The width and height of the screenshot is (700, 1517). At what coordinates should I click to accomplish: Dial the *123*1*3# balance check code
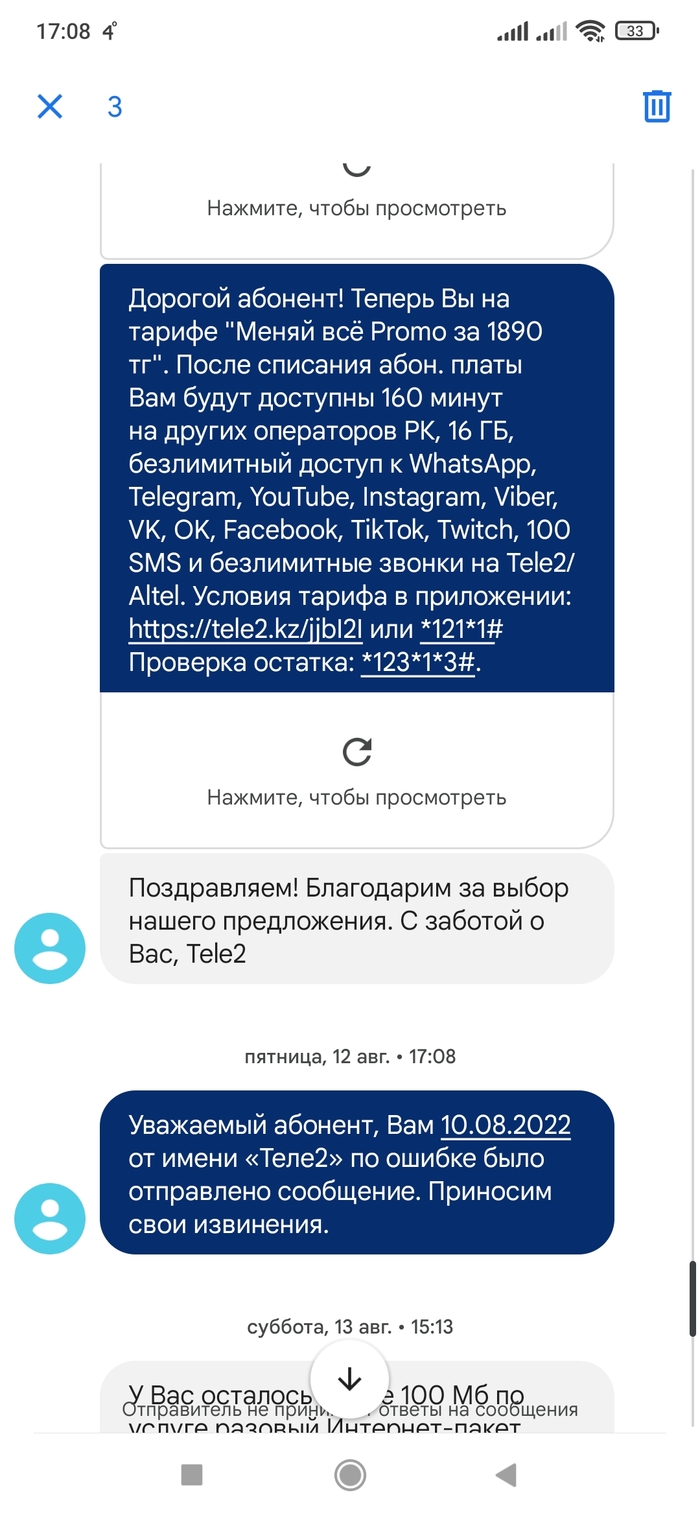(x=418, y=664)
